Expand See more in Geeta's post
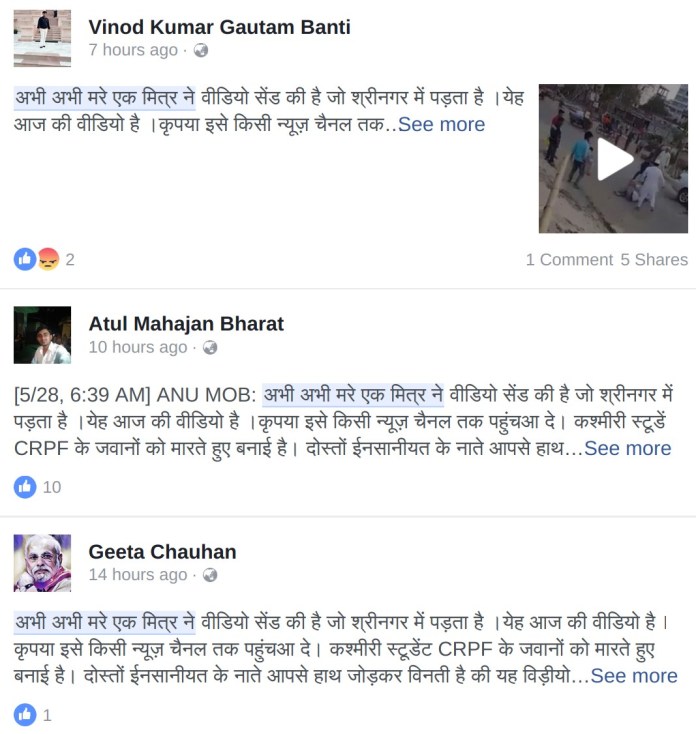This screenshot has width=696, height=734. [634, 676]
